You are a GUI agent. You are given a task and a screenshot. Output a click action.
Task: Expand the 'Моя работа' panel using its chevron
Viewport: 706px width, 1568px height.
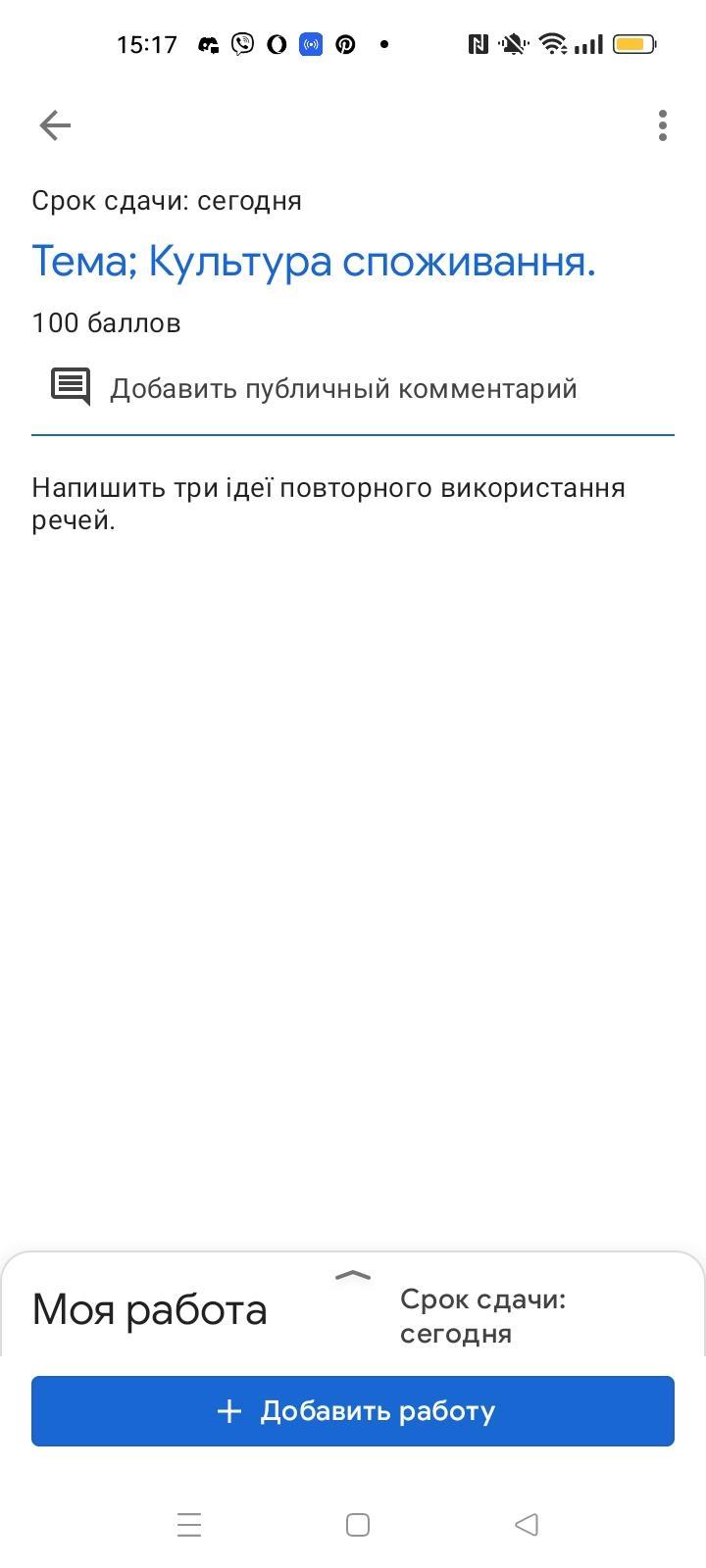pos(353,1275)
